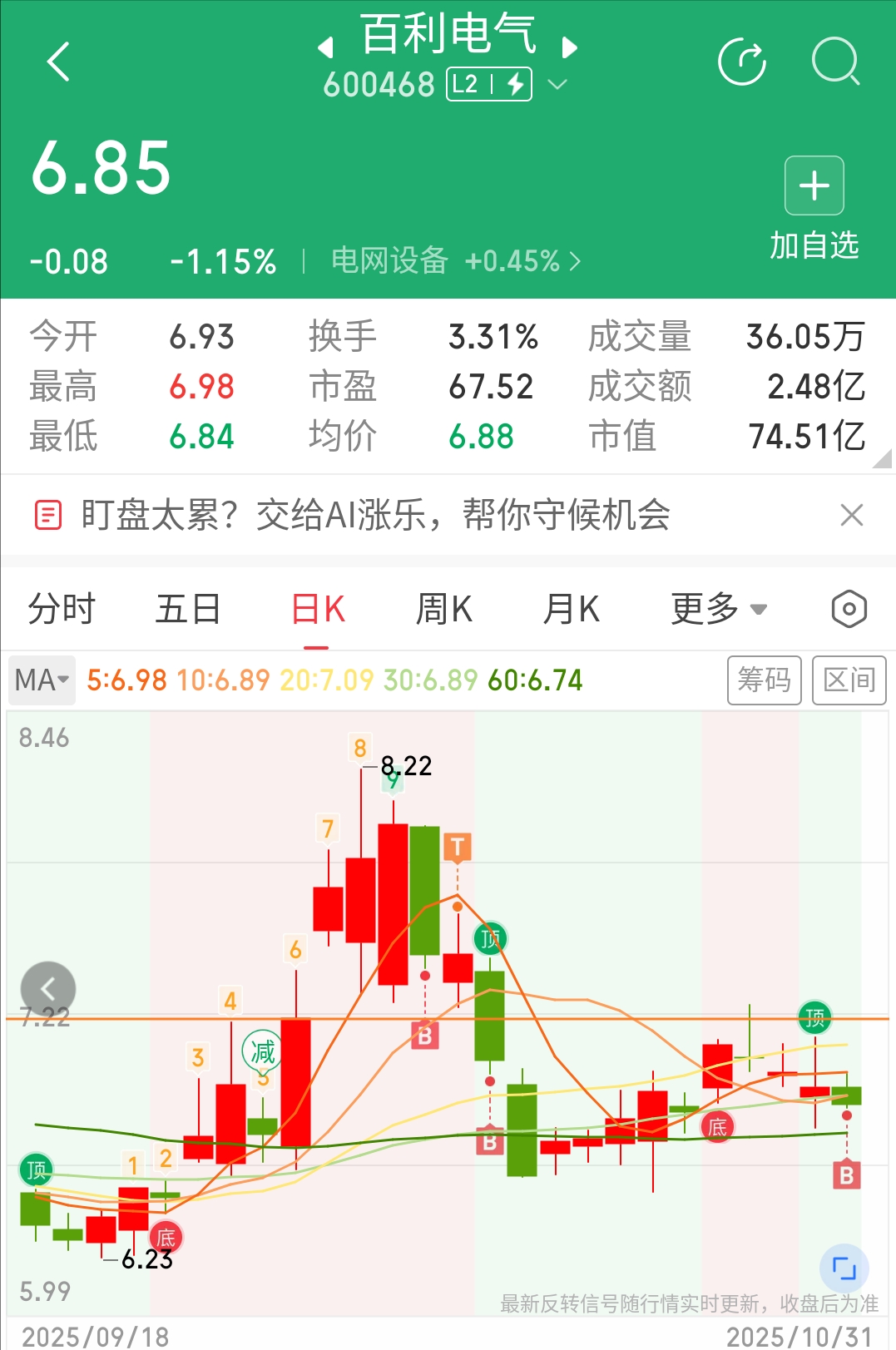Refresh the quote with the circular arrow

coord(742,61)
